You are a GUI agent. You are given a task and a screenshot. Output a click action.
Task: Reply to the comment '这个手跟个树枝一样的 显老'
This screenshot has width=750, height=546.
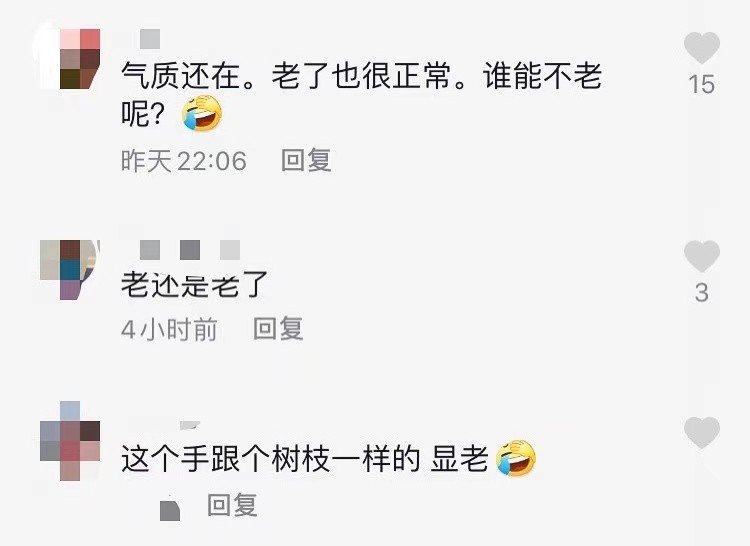232,506
